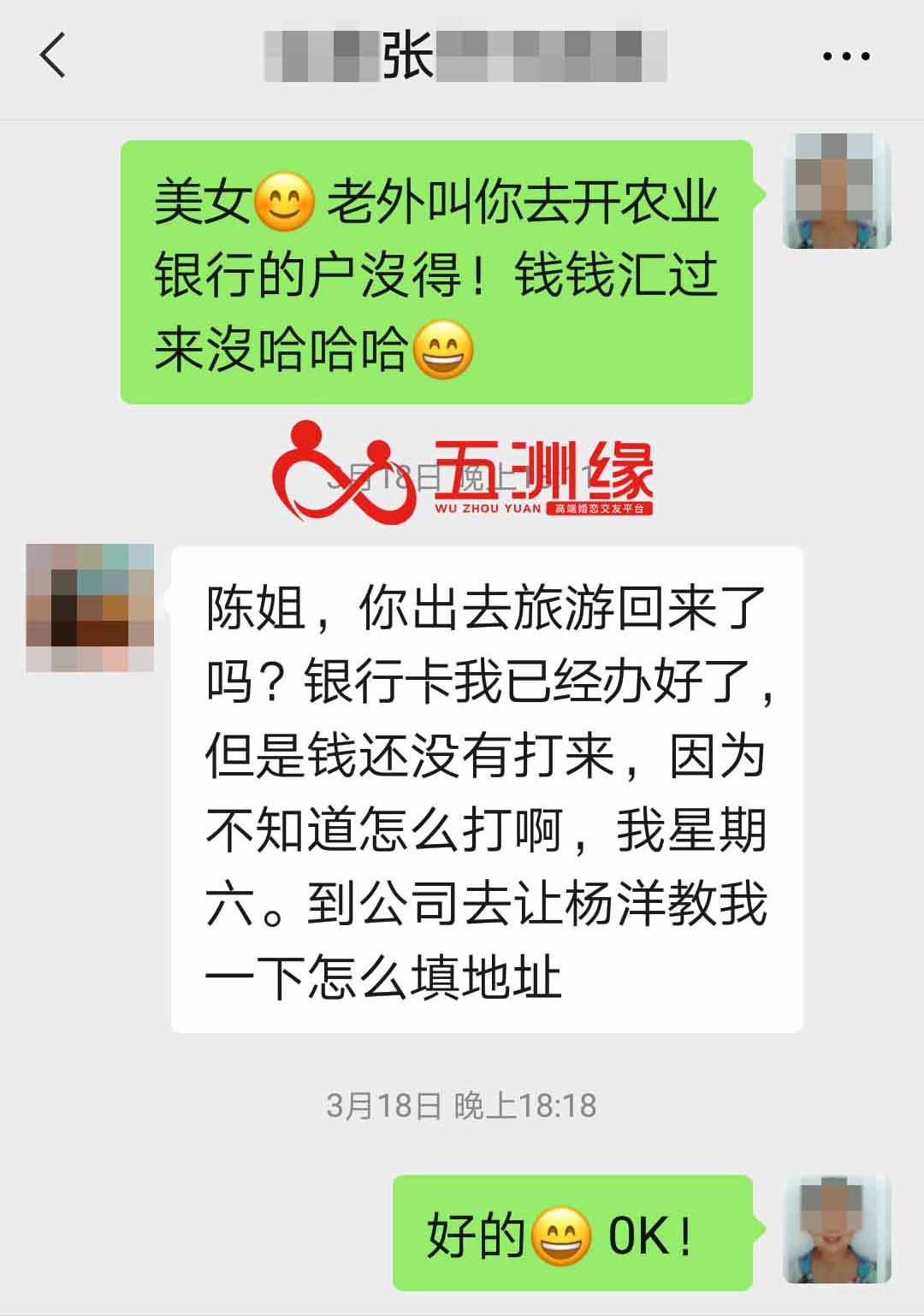Open the chat info overflow menu

(845, 56)
